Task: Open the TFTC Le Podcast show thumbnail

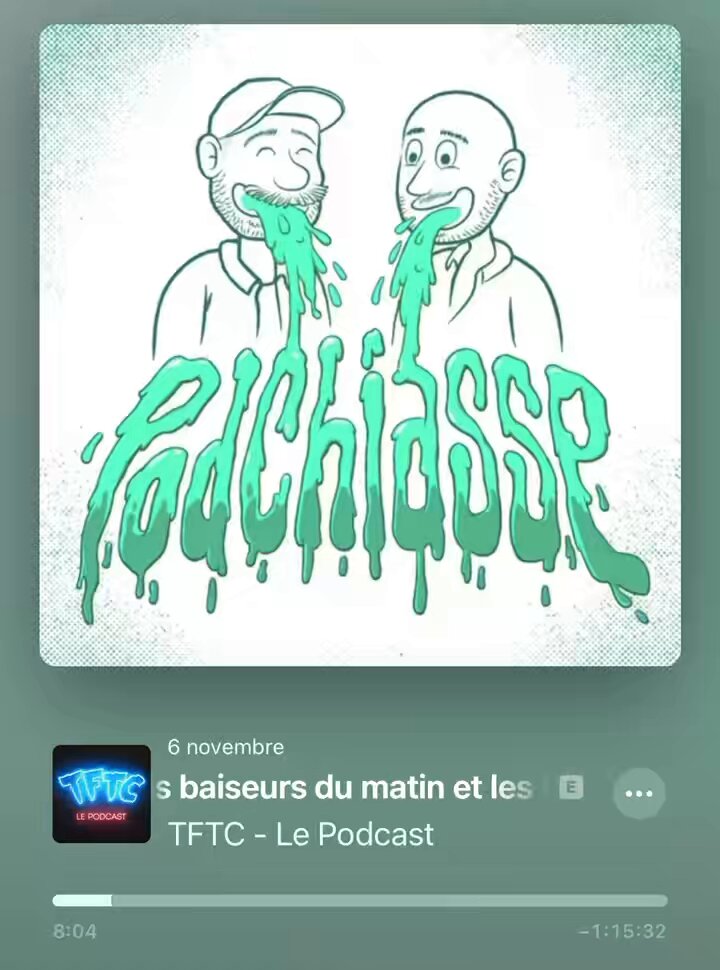Action: pos(101,794)
